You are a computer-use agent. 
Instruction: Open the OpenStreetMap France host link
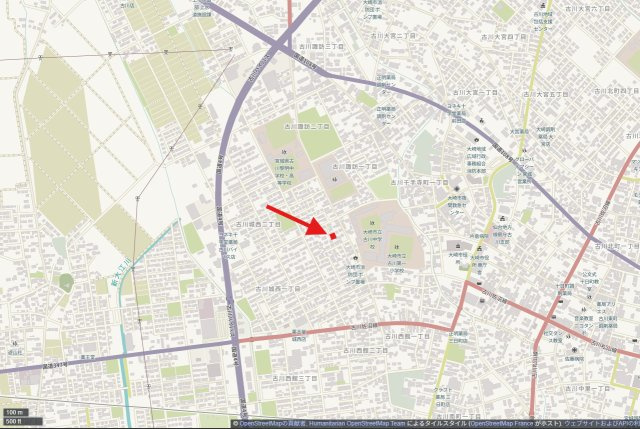tap(498, 424)
